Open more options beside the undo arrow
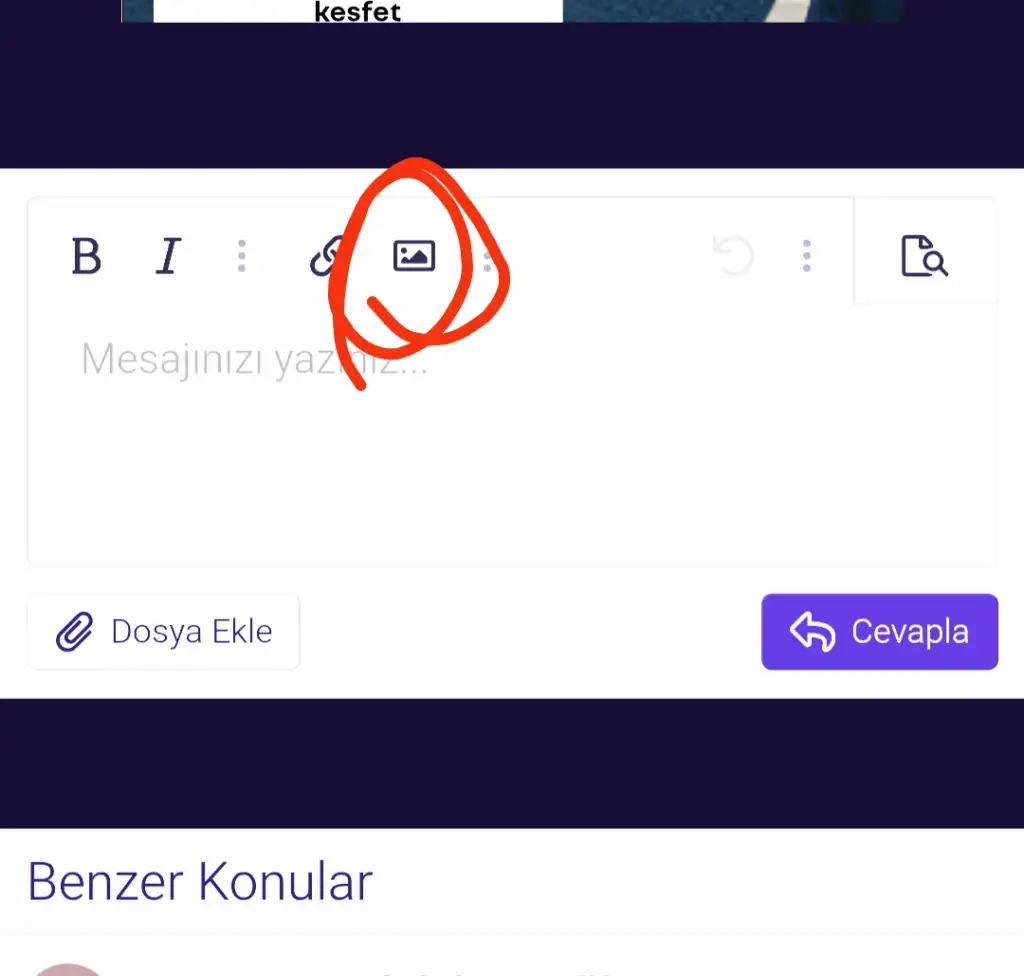1024x976 pixels. 806,256
